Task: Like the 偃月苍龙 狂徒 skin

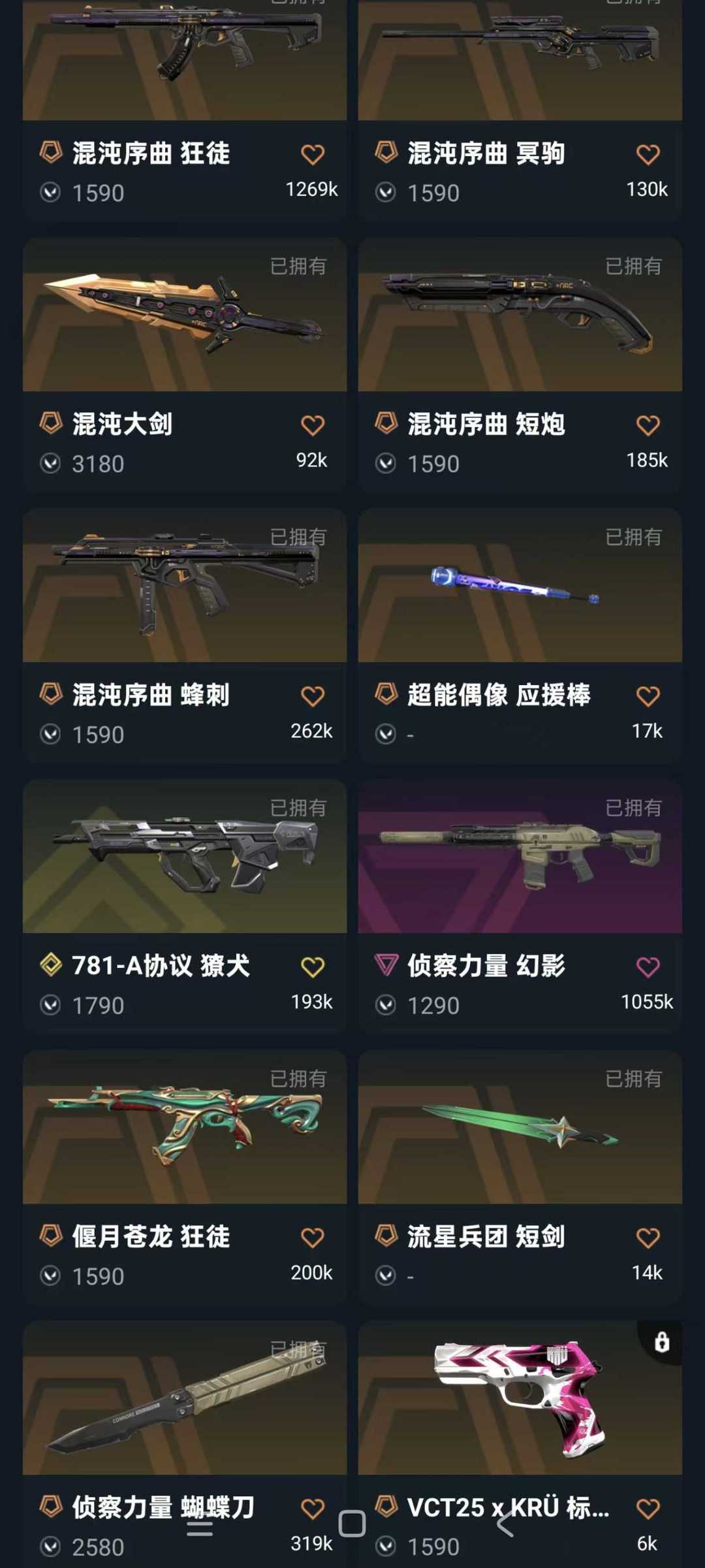Action: point(312,1238)
